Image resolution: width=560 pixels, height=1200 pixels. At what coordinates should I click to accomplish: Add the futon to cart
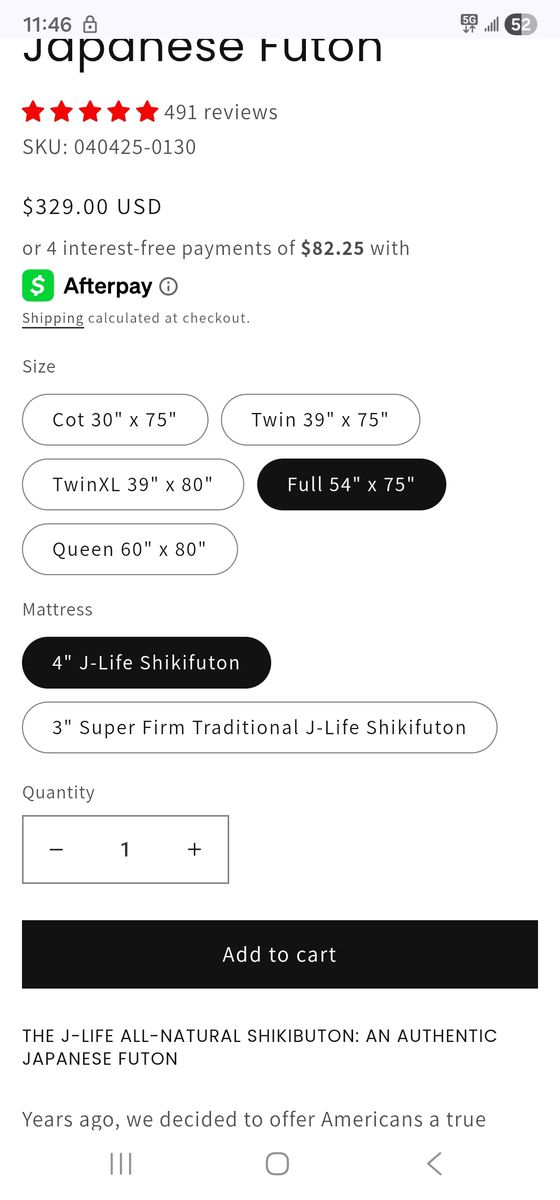coord(280,954)
